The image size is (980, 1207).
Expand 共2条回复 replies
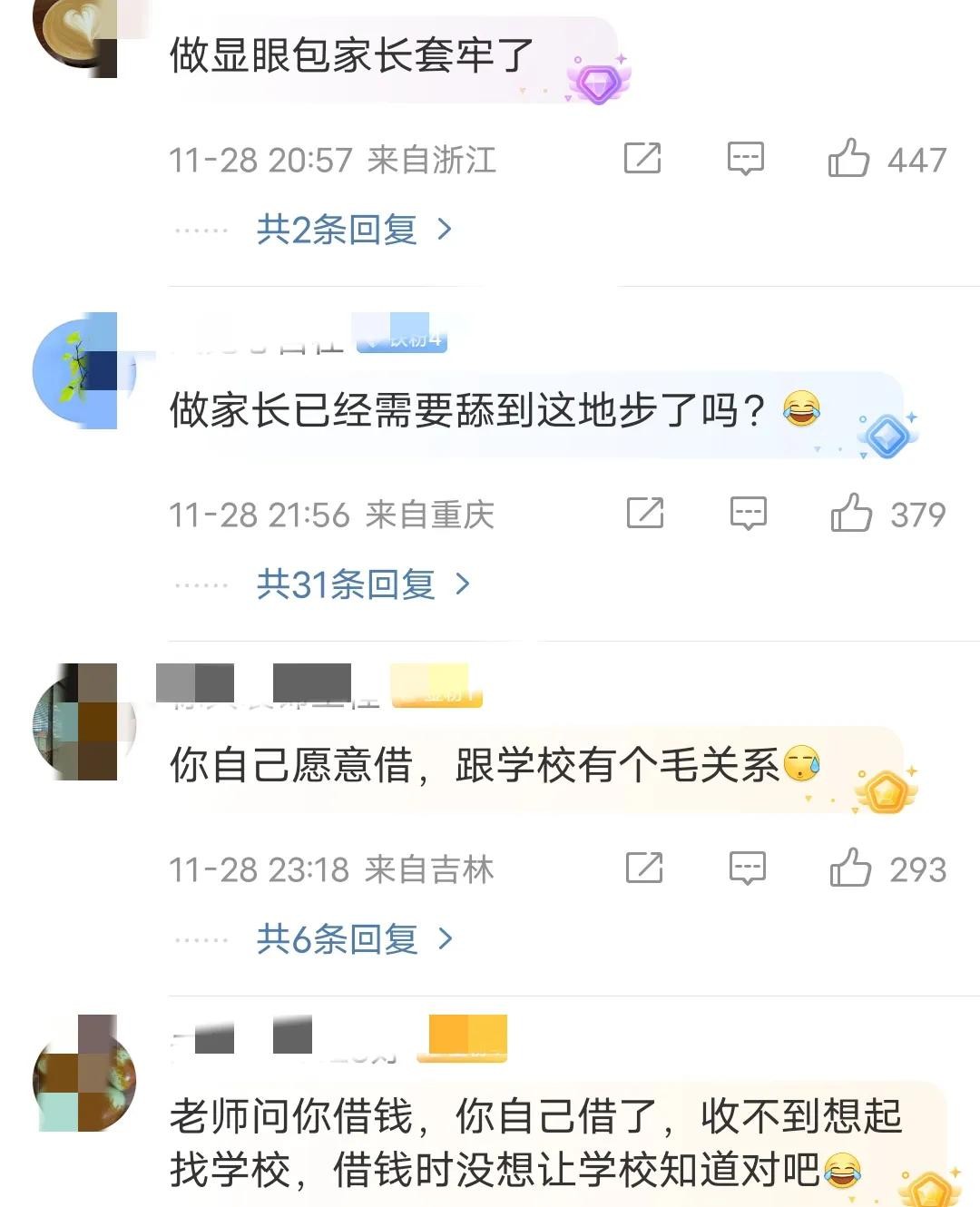[x=353, y=230]
